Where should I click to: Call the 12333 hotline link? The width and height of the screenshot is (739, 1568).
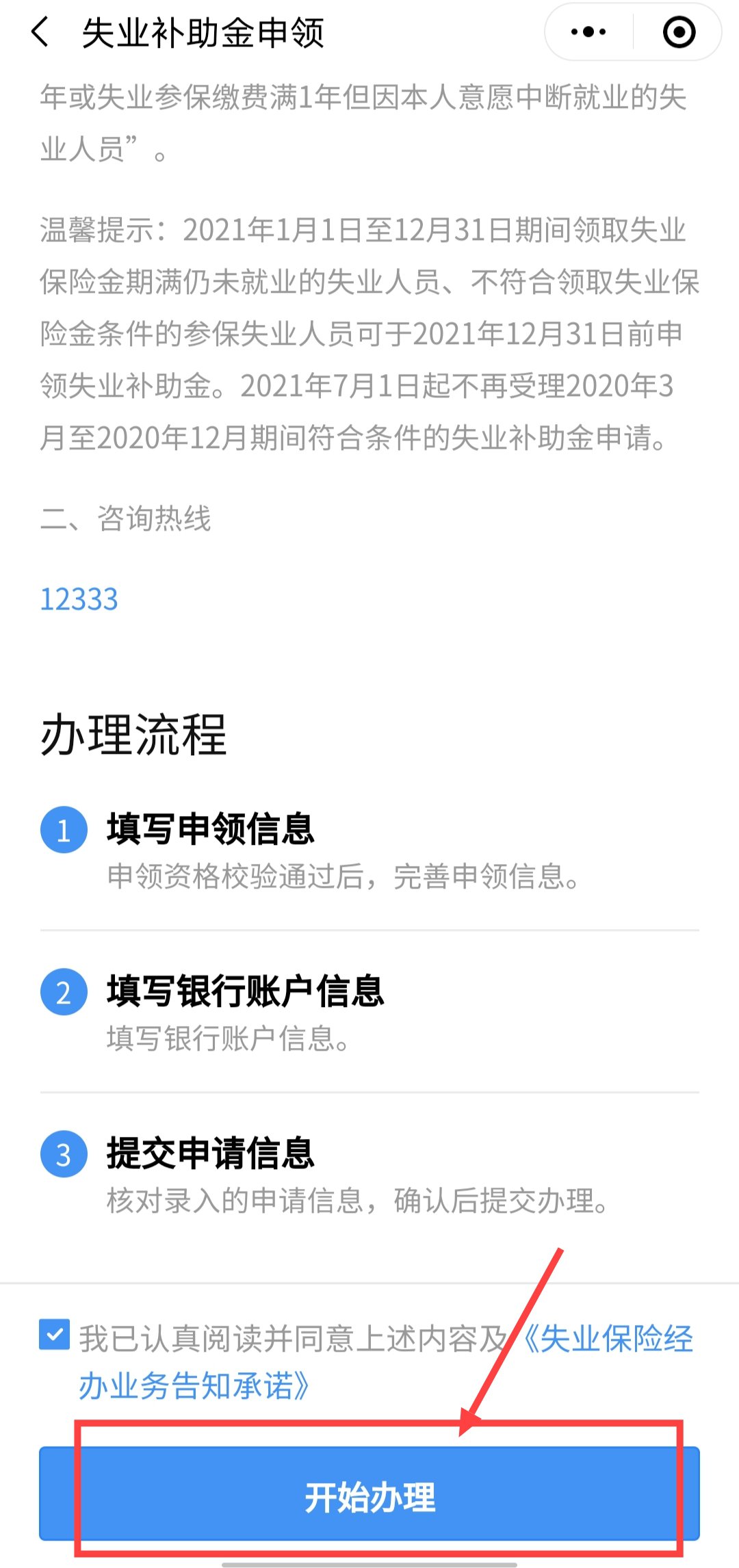(x=79, y=600)
